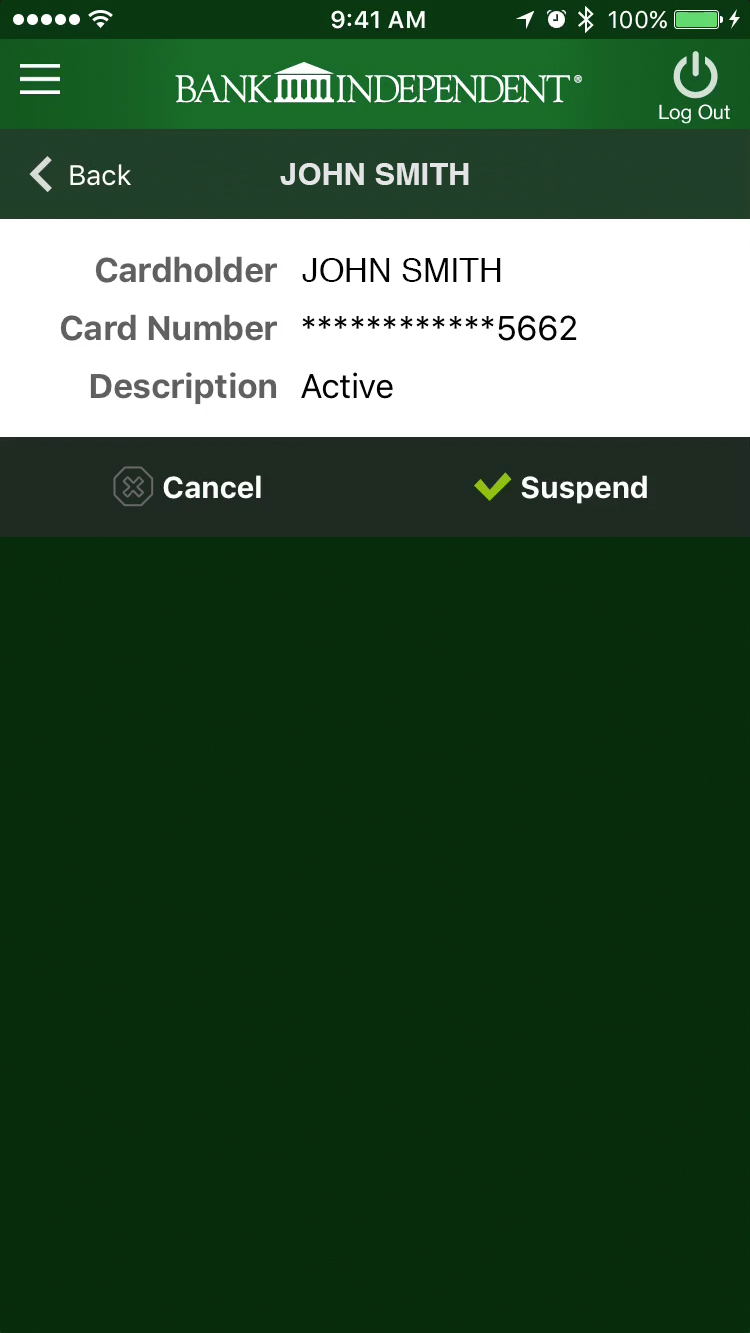Go back to the previous screen
The image size is (750, 1333).
coord(80,175)
